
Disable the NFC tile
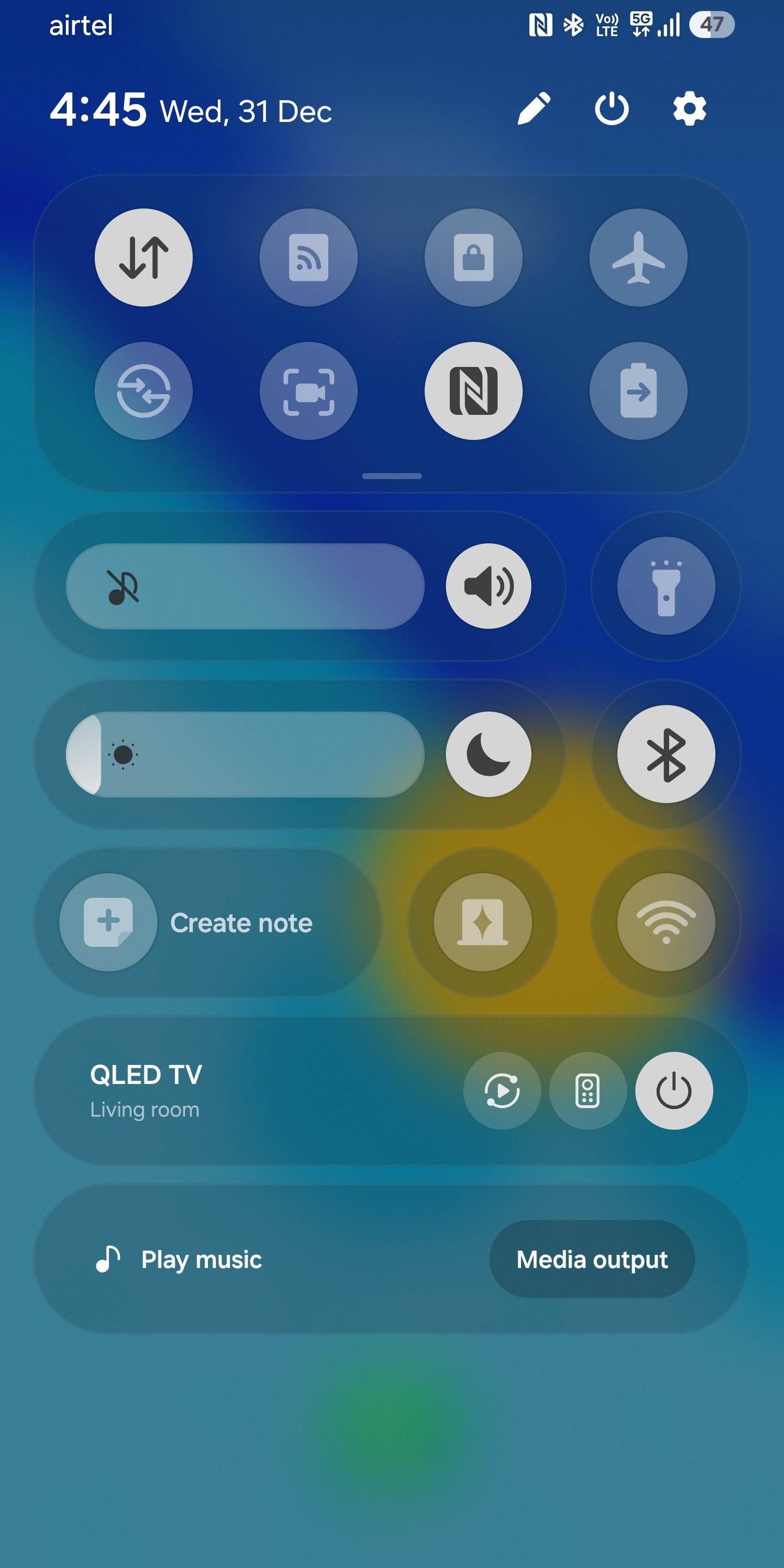[x=473, y=391]
